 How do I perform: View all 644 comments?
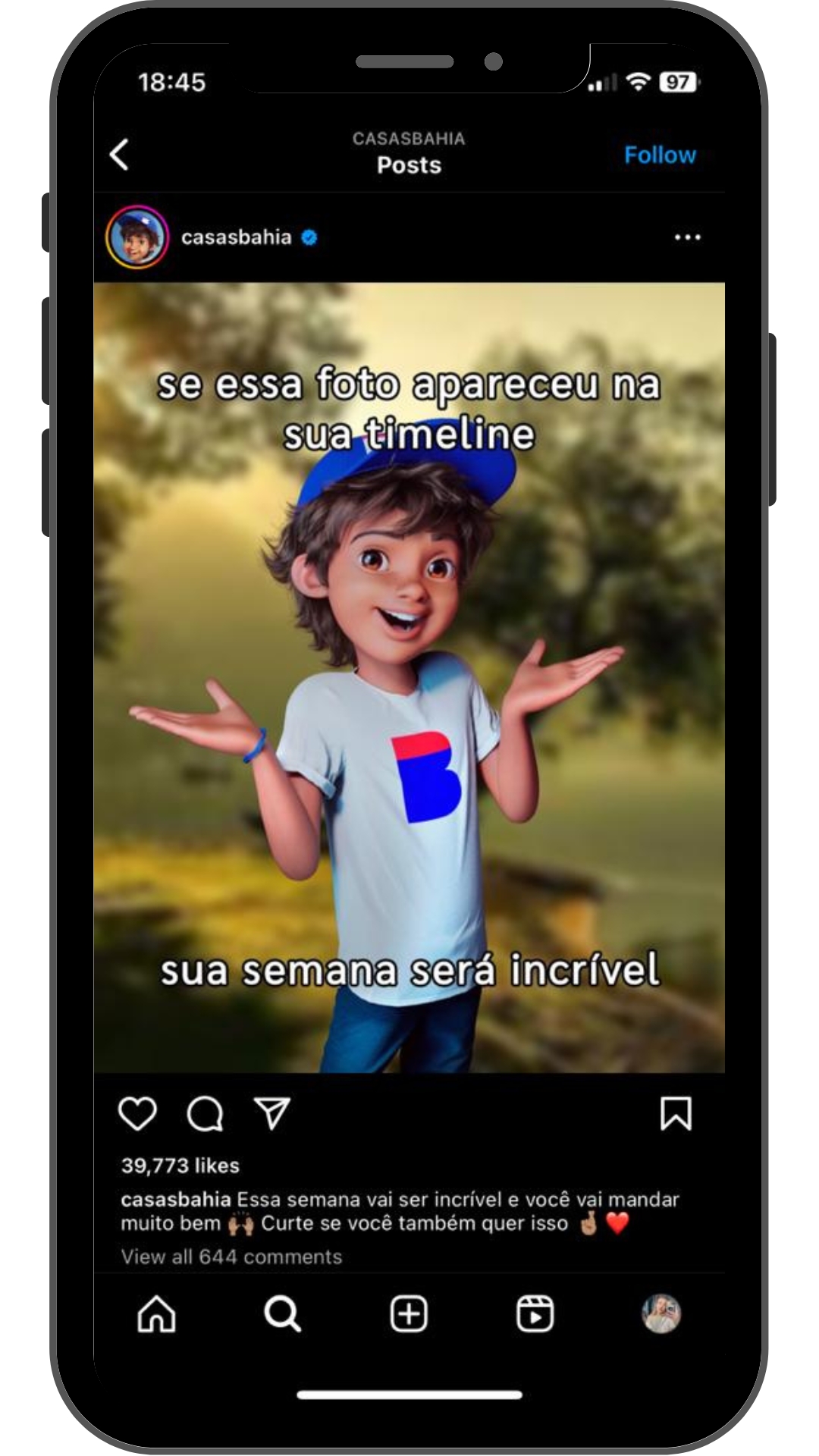[231, 1257]
